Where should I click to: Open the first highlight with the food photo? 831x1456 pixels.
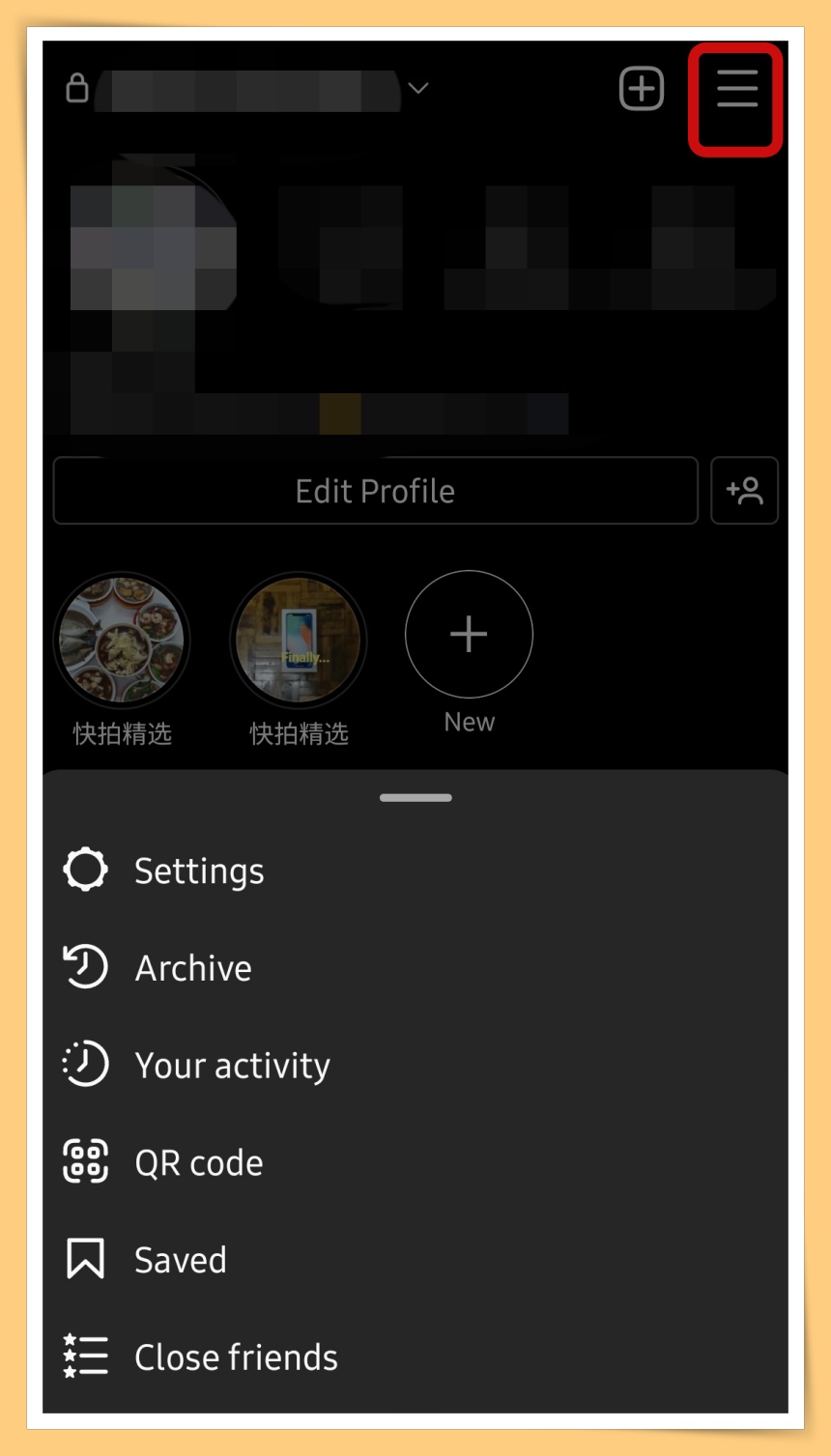tap(122, 640)
